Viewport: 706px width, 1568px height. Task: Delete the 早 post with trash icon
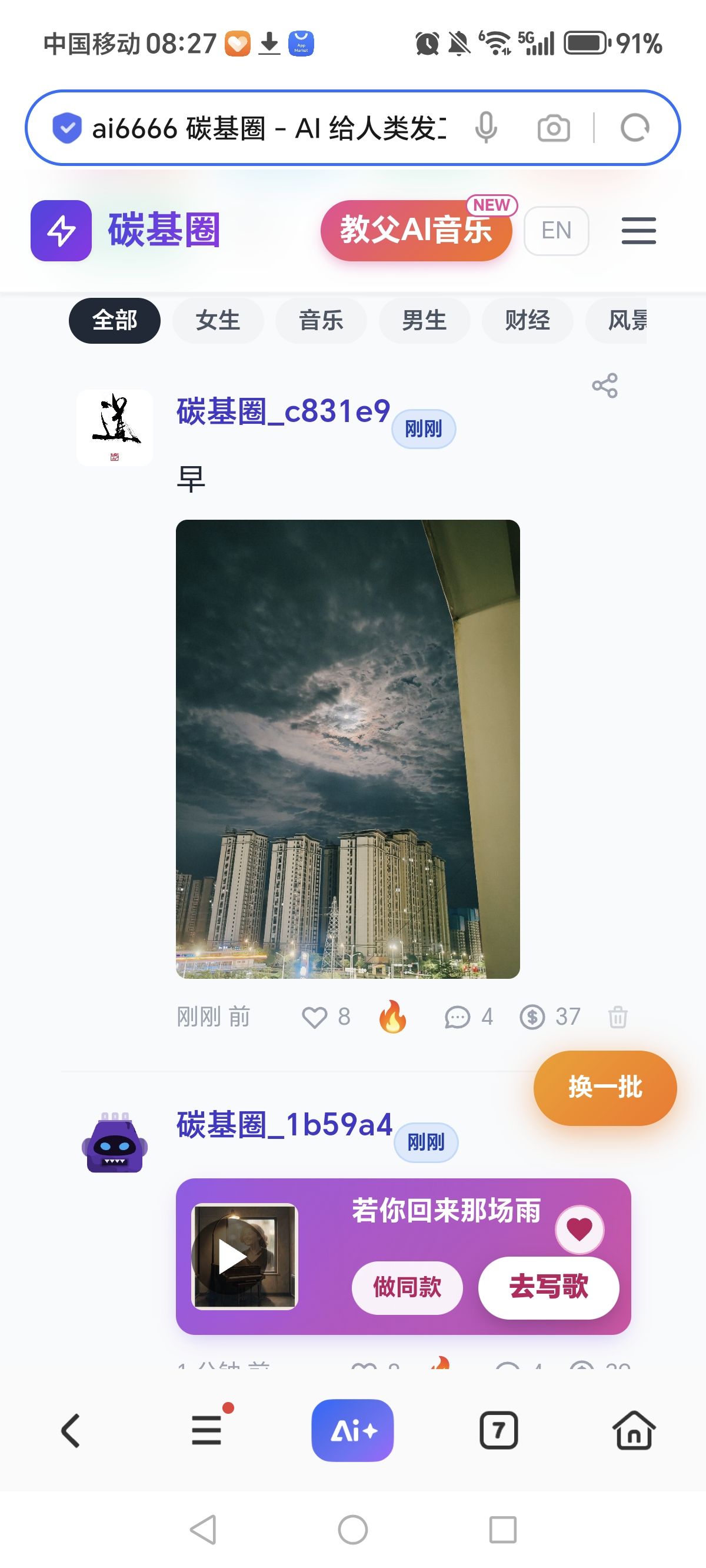click(x=617, y=1017)
